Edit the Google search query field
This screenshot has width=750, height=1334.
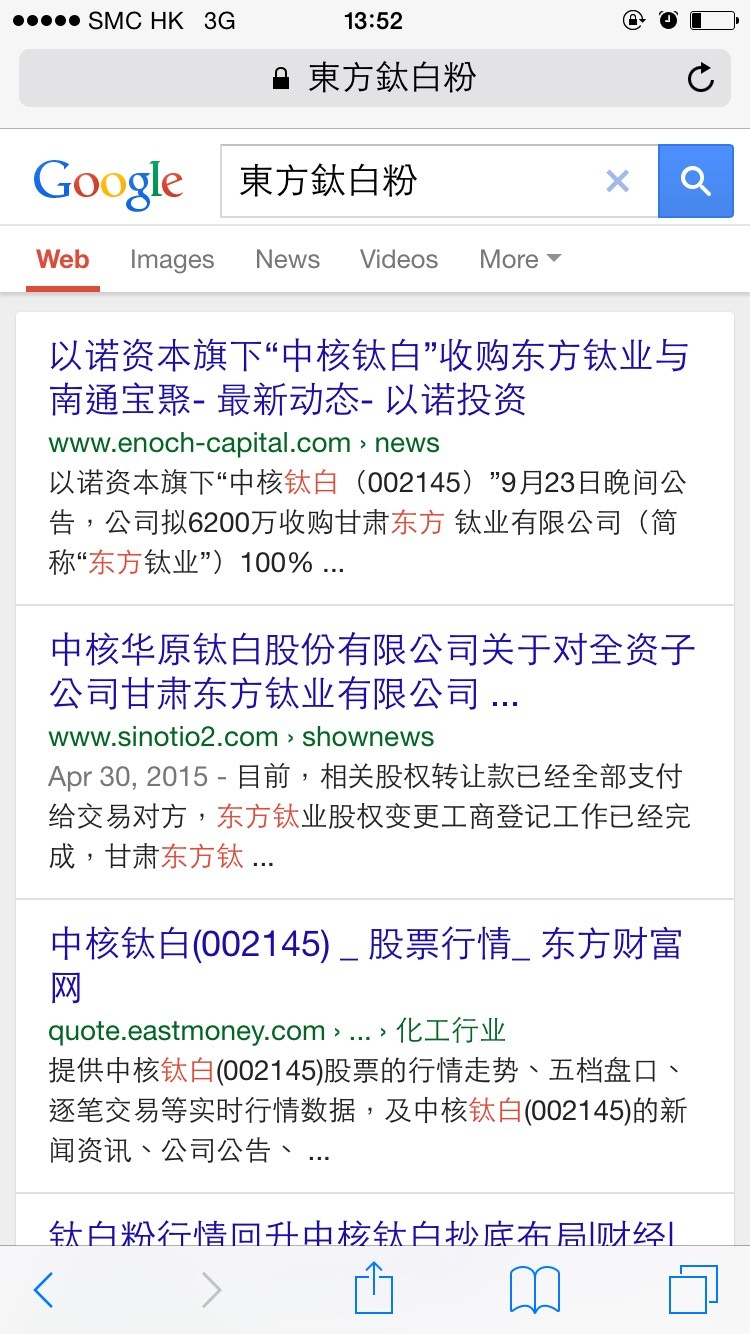[x=410, y=181]
